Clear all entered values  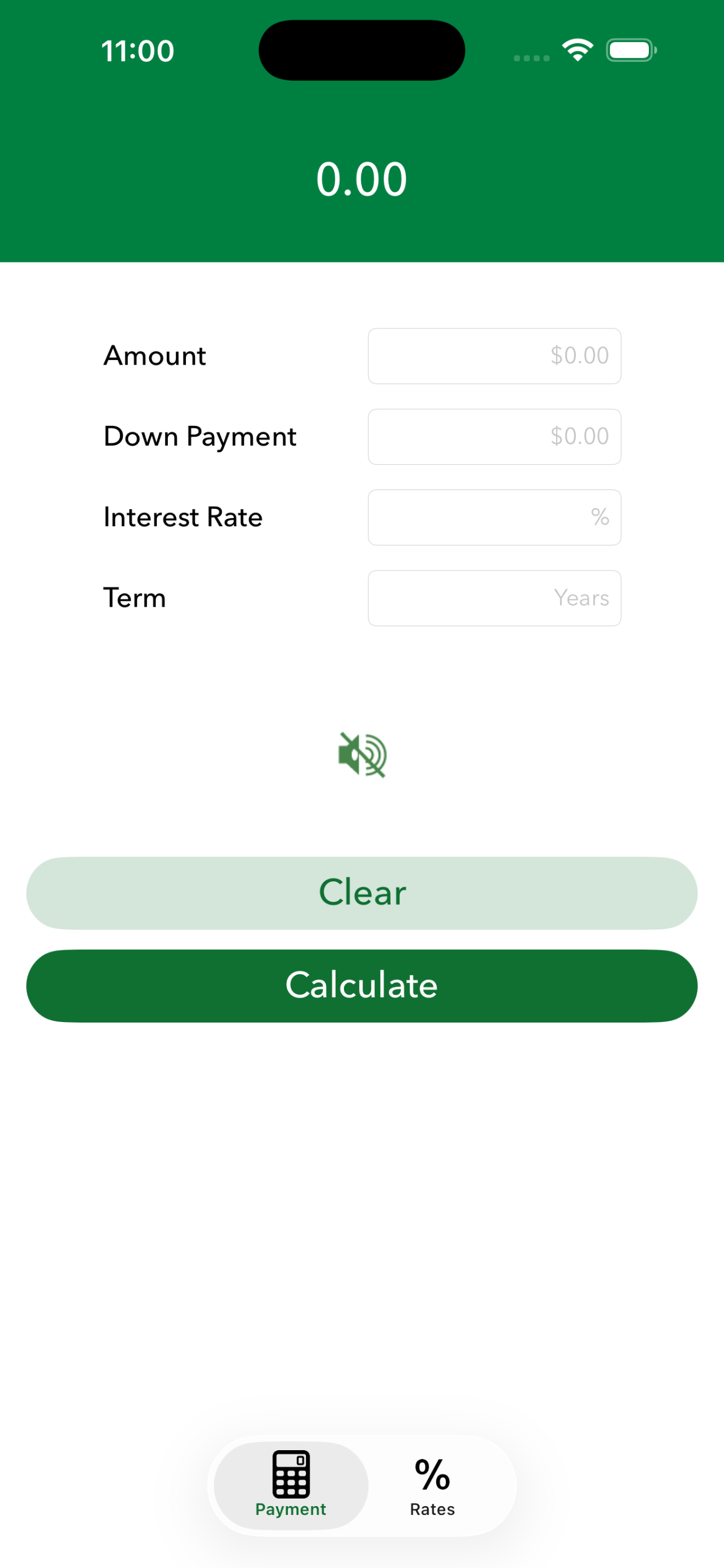[x=362, y=893]
